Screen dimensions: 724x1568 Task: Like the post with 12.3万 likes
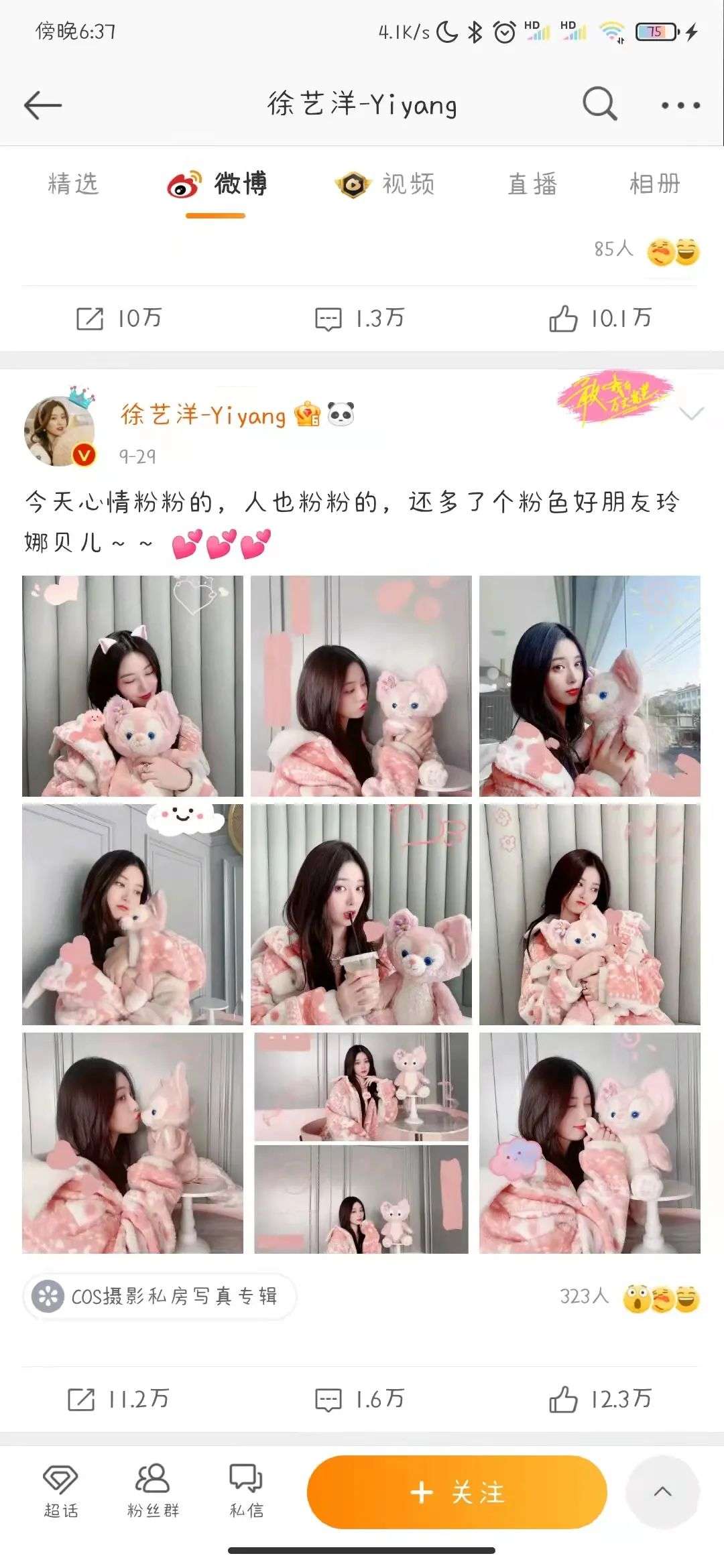(600, 1399)
